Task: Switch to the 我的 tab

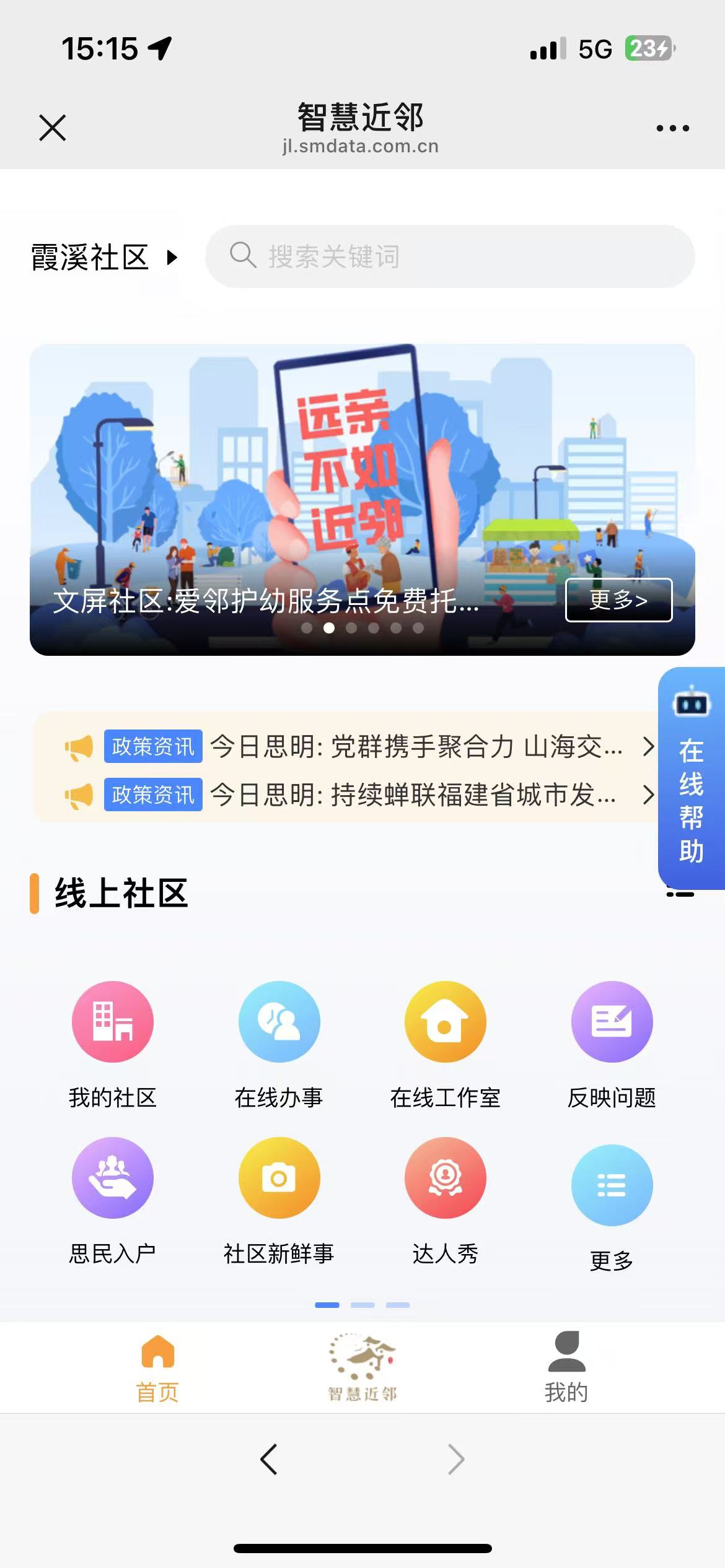Action: click(x=566, y=1367)
